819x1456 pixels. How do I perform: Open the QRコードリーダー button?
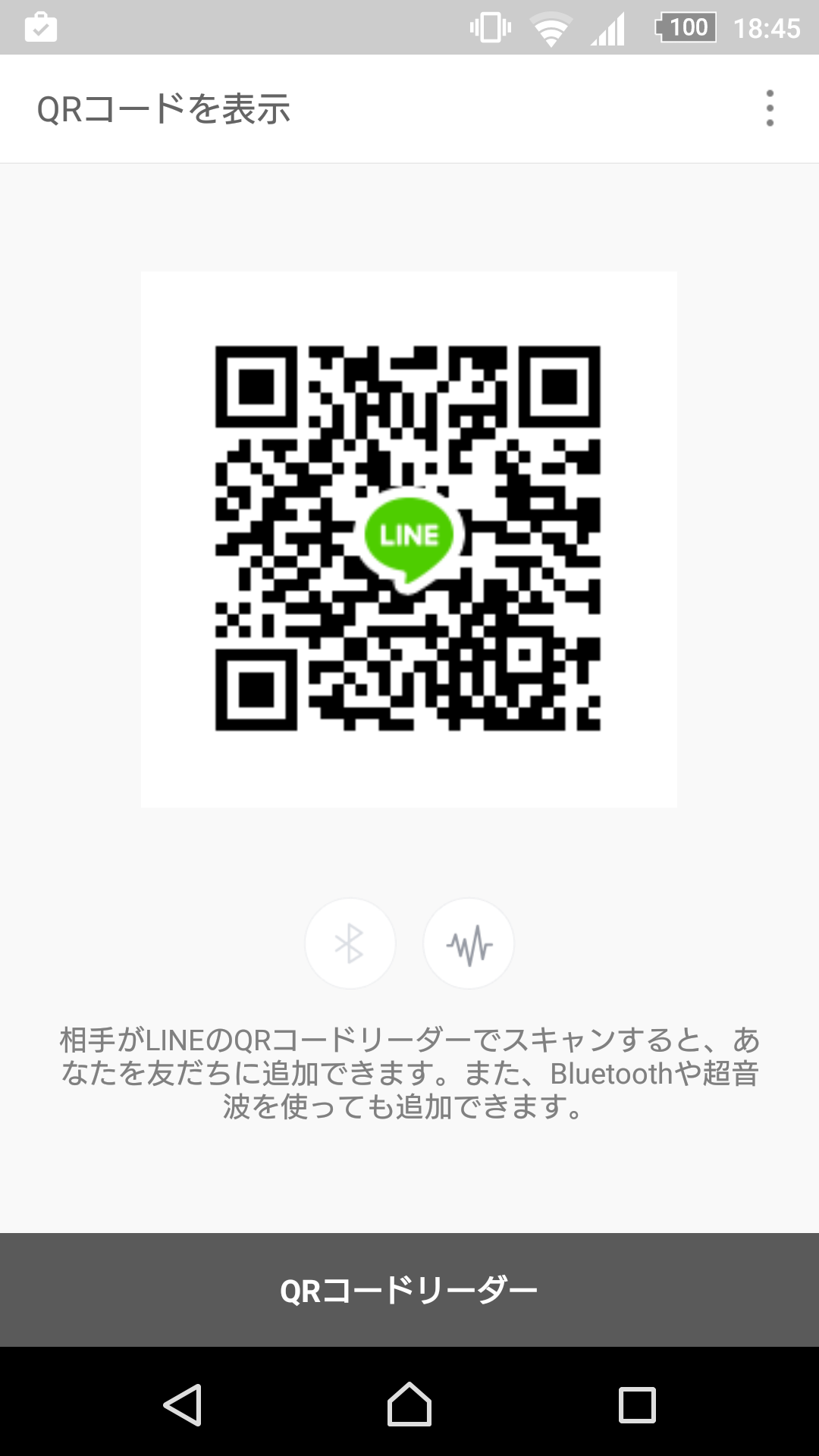[x=409, y=1290]
